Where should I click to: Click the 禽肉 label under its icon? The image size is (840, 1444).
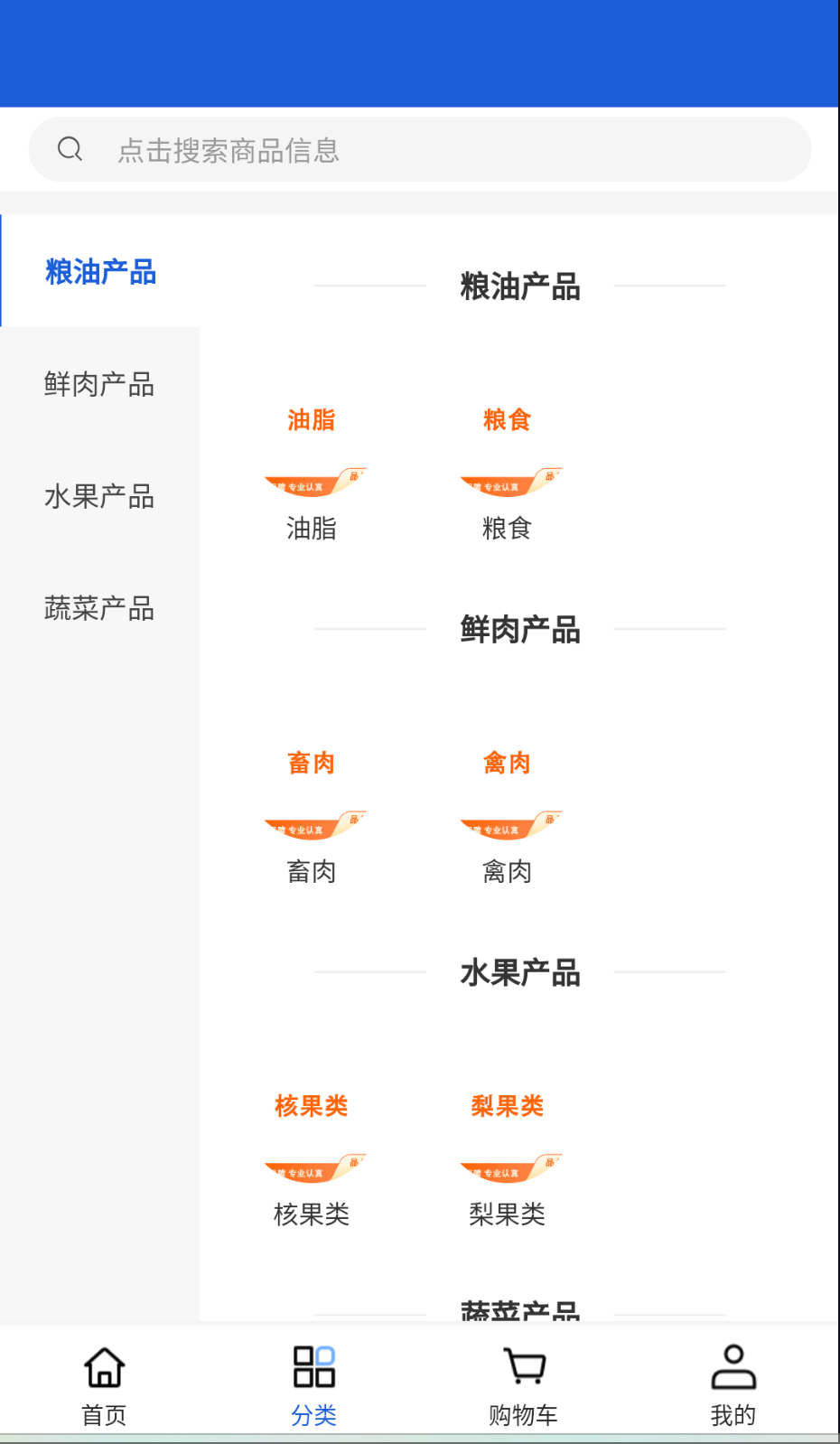[x=507, y=871]
